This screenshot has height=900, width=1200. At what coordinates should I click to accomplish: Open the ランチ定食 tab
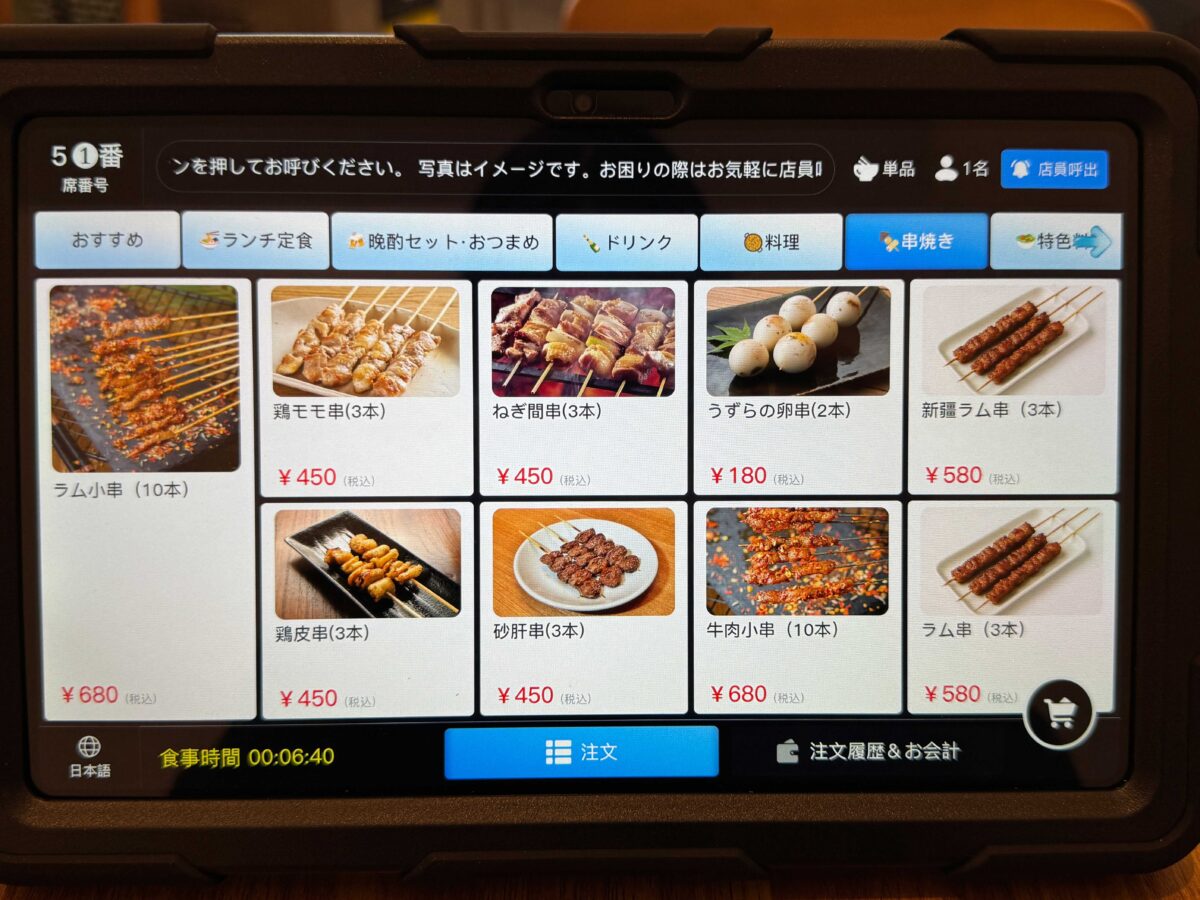click(x=255, y=241)
